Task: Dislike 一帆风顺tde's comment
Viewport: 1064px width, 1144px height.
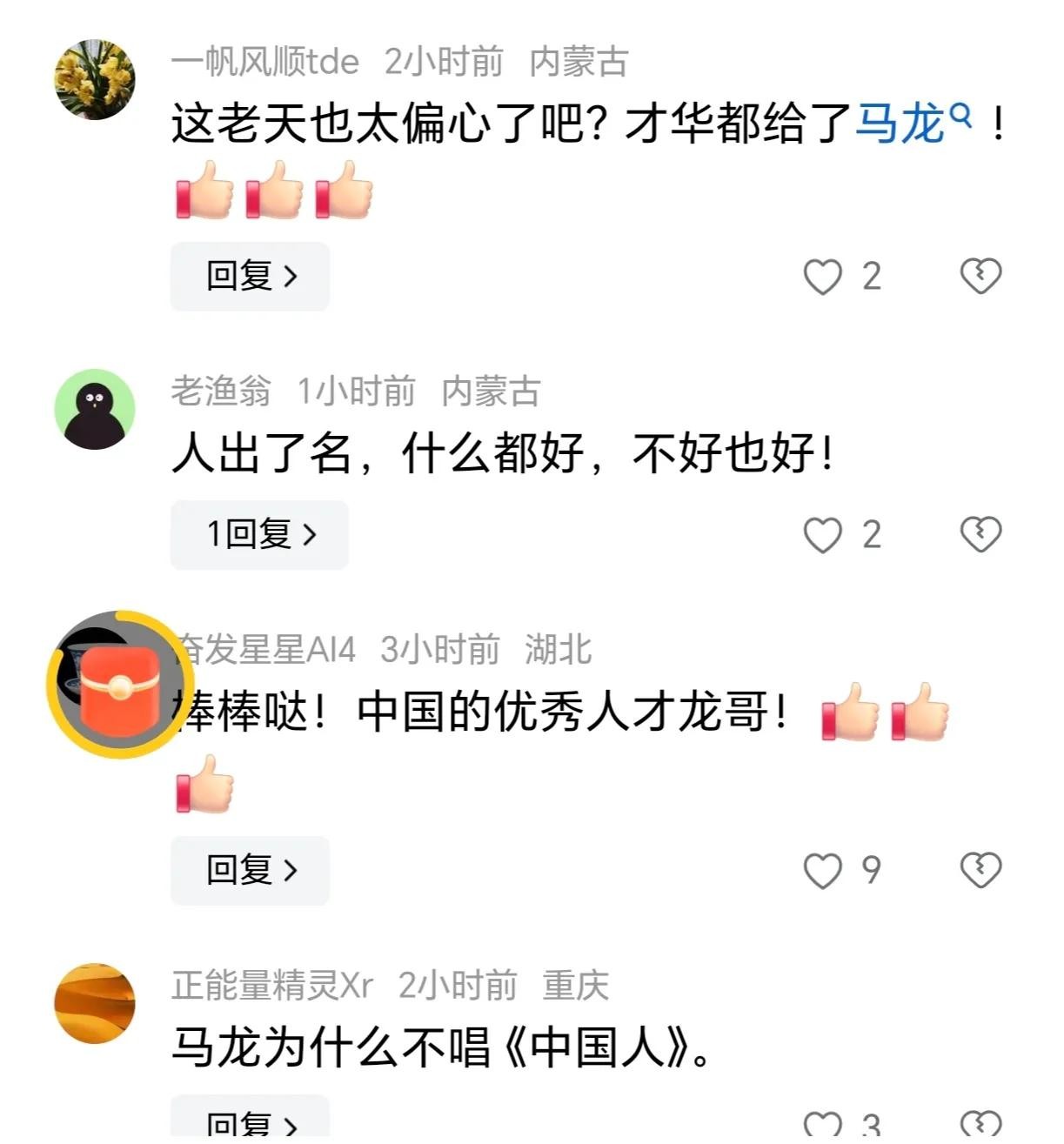Action: [980, 277]
